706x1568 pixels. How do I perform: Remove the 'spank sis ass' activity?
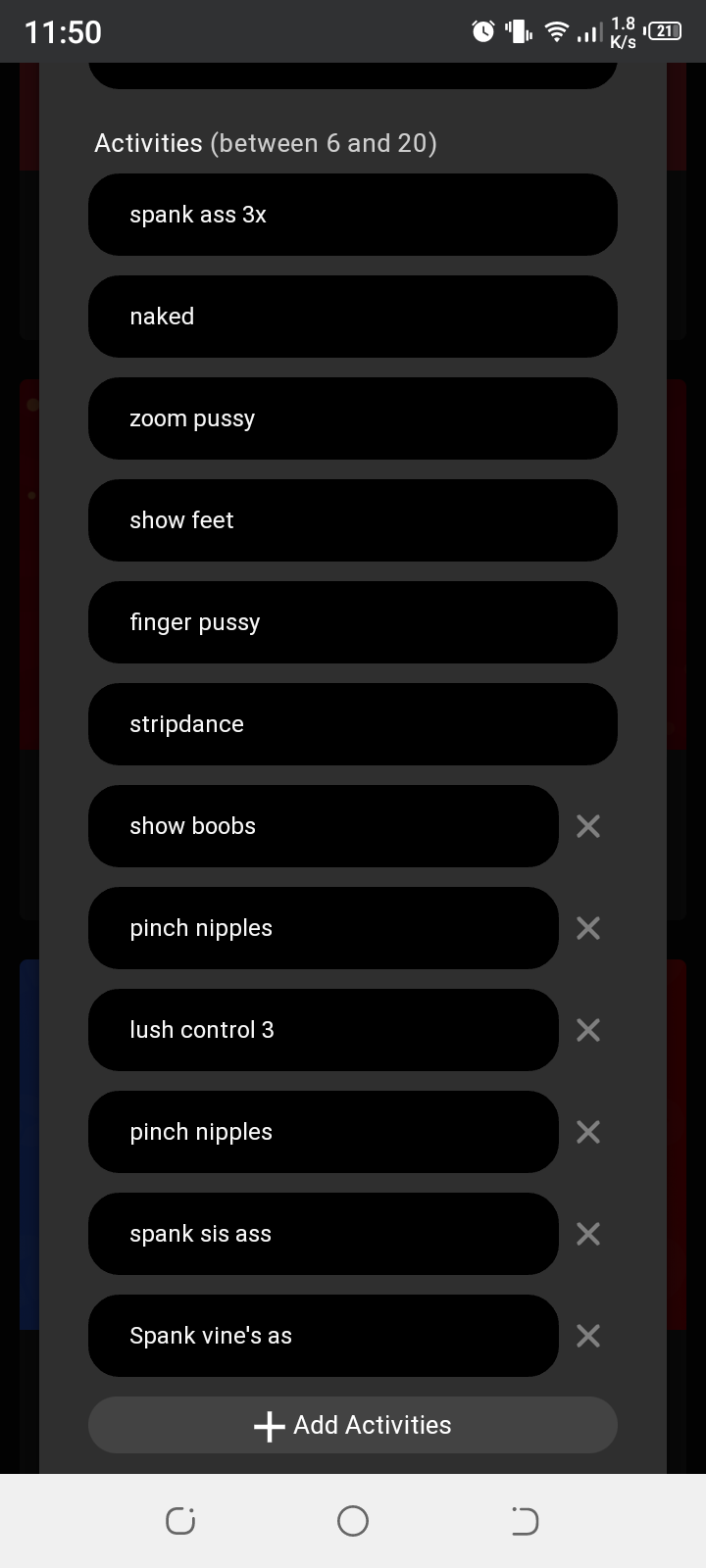(588, 1234)
